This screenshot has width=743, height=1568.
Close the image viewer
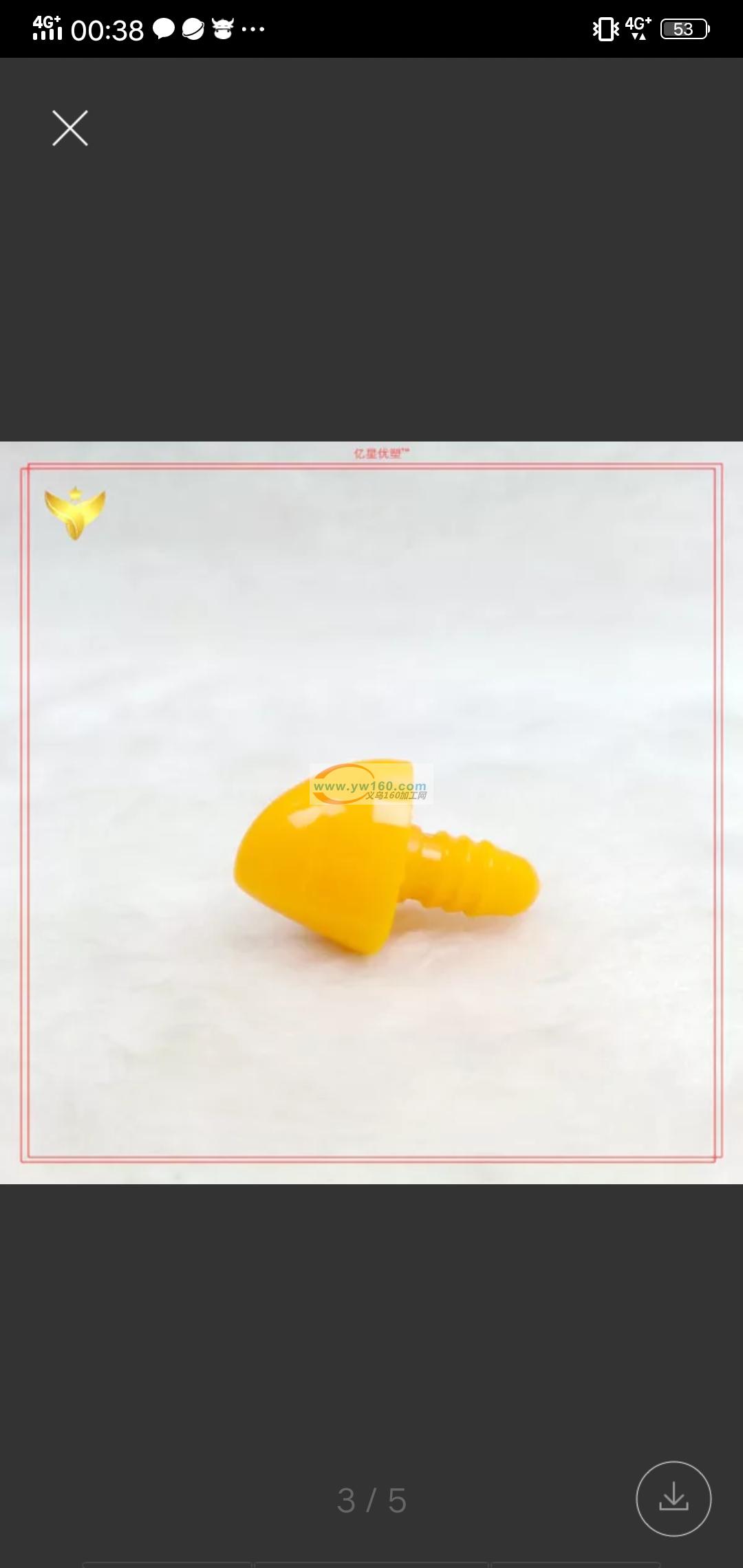70,129
